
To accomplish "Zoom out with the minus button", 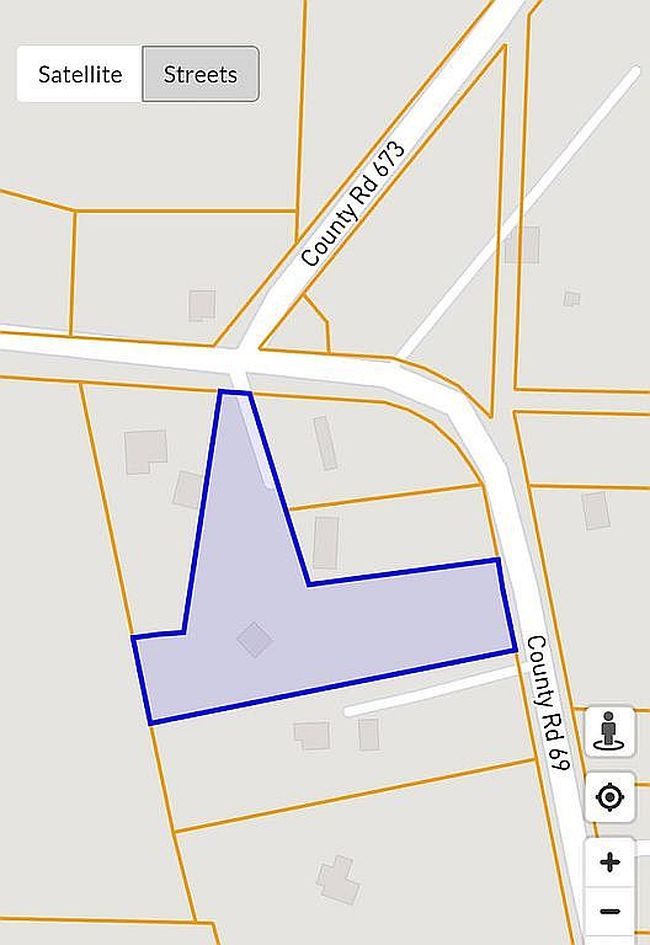I will (x=609, y=913).
